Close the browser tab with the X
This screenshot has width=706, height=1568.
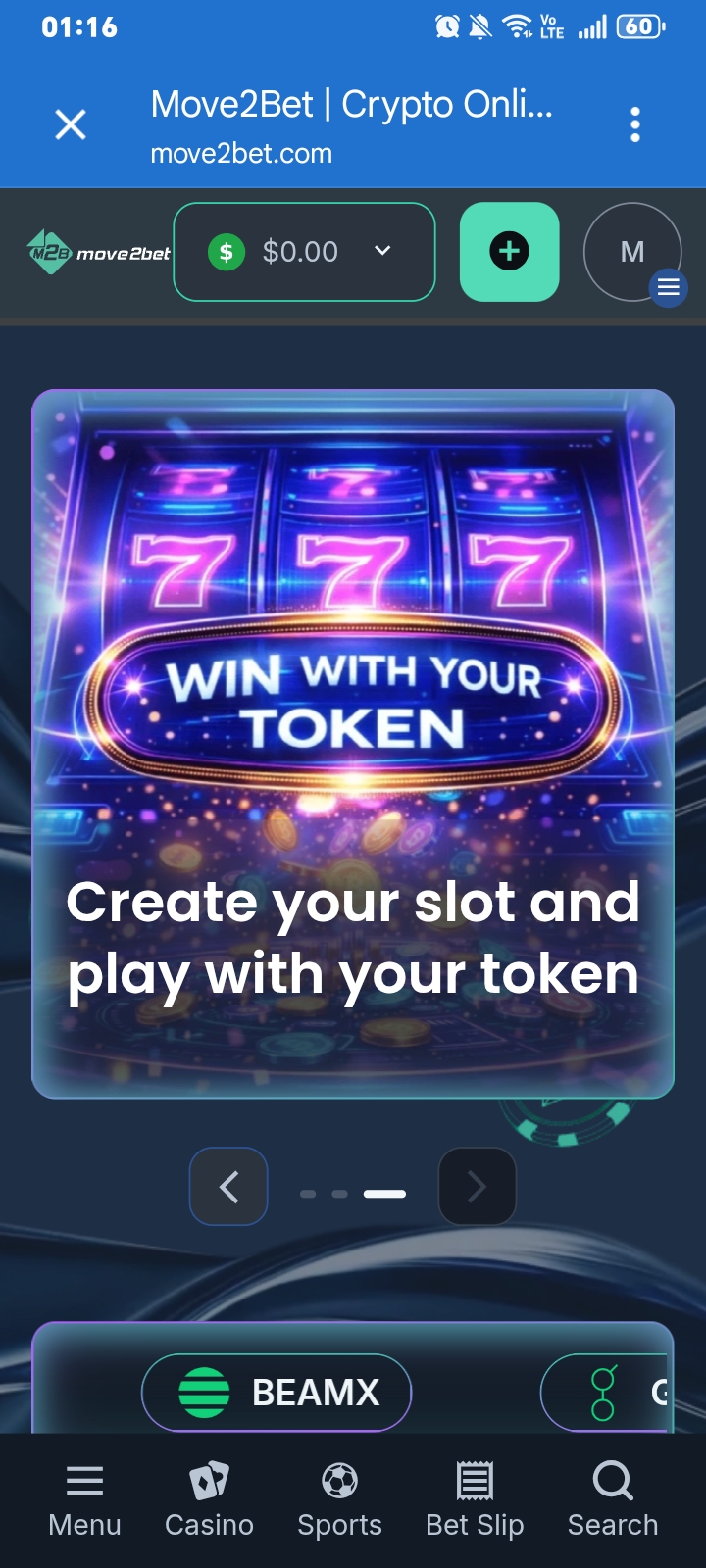(x=71, y=124)
